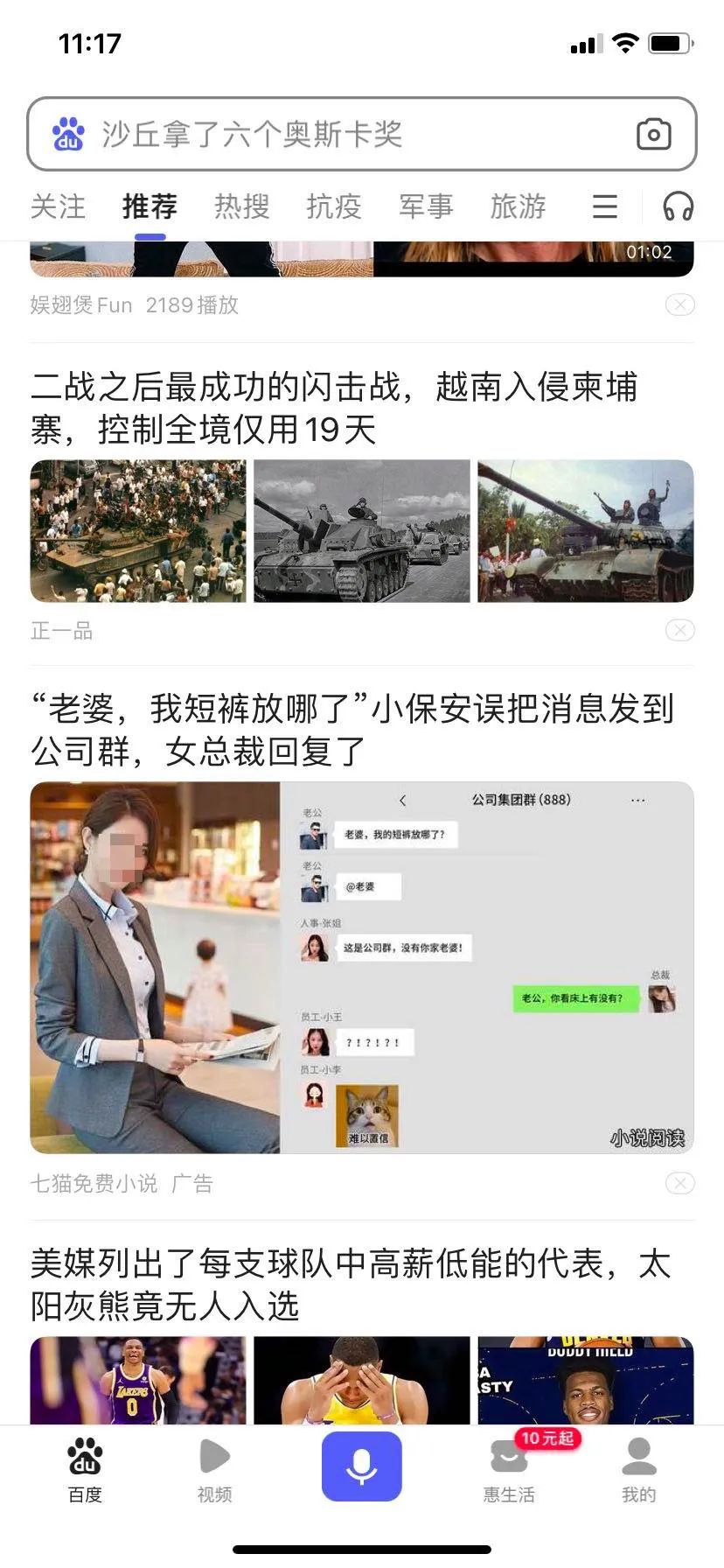This screenshot has height=1568, width=724.
Task: Switch to the 热搜 tab
Action: [242, 207]
